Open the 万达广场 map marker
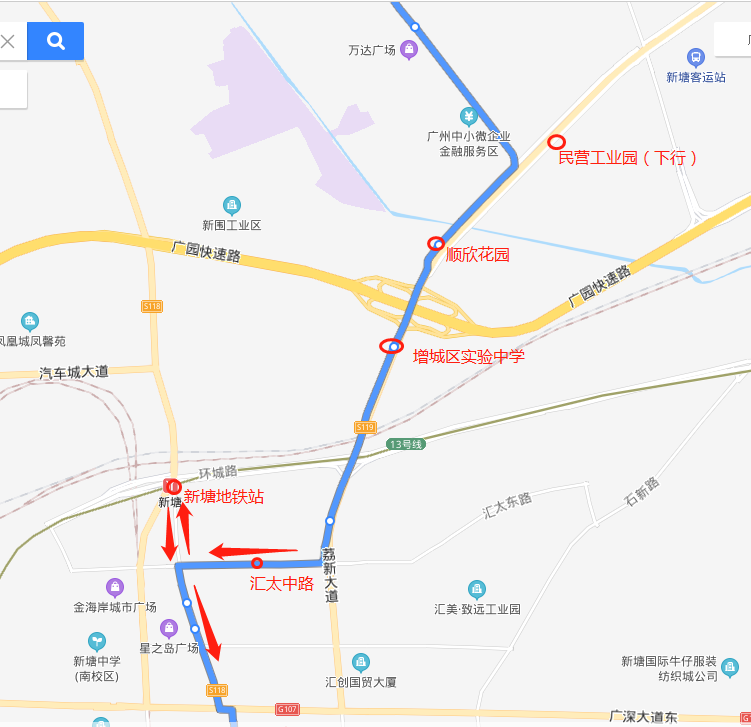The width and height of the screenshot is (751, 727). pyautogui.click(x=408, y=48)
